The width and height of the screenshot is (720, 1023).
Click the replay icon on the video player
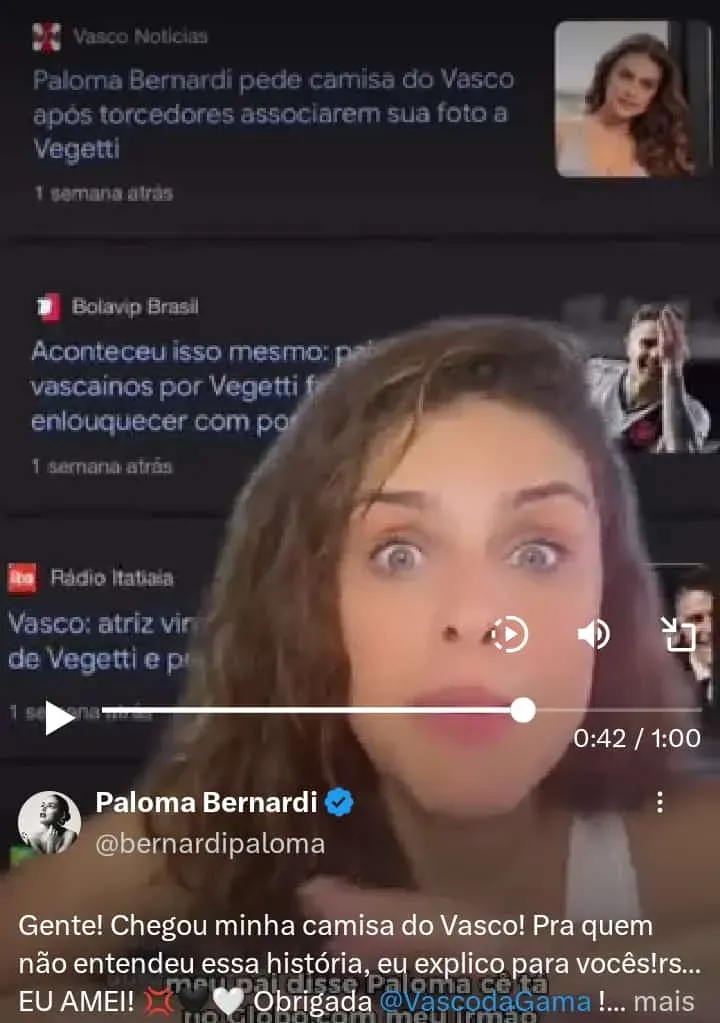509,634
